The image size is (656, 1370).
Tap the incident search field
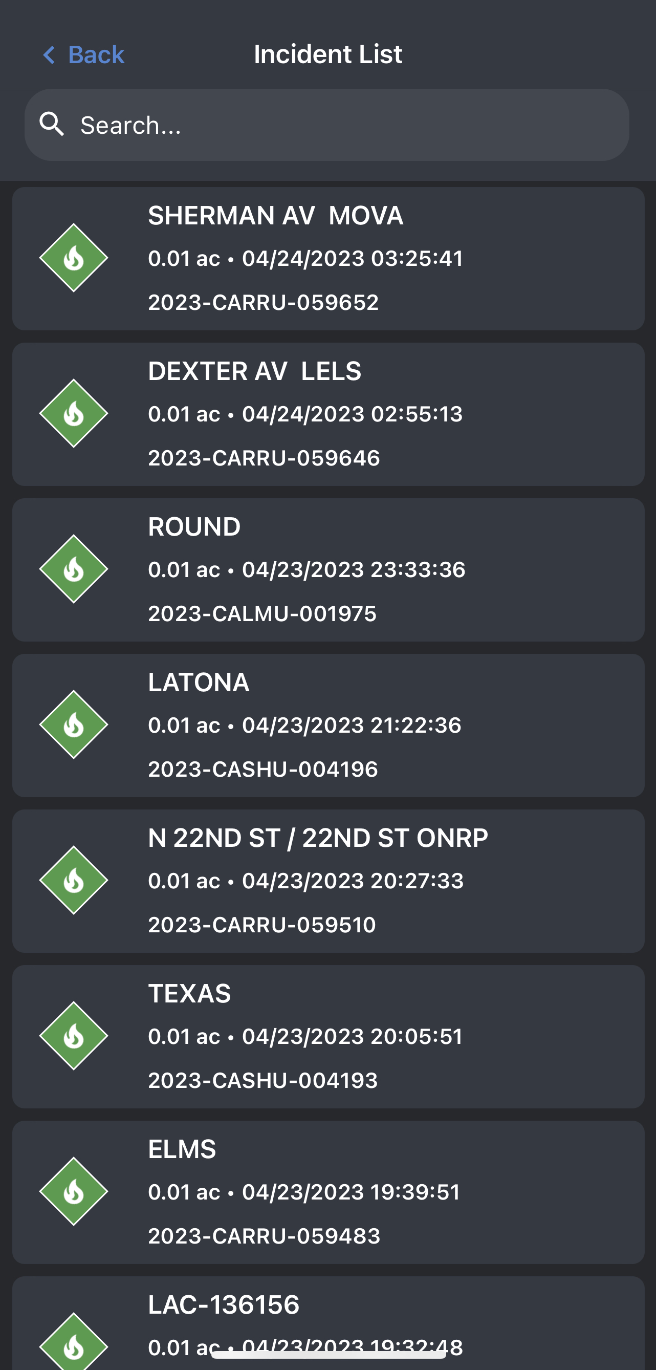[327, 125]
